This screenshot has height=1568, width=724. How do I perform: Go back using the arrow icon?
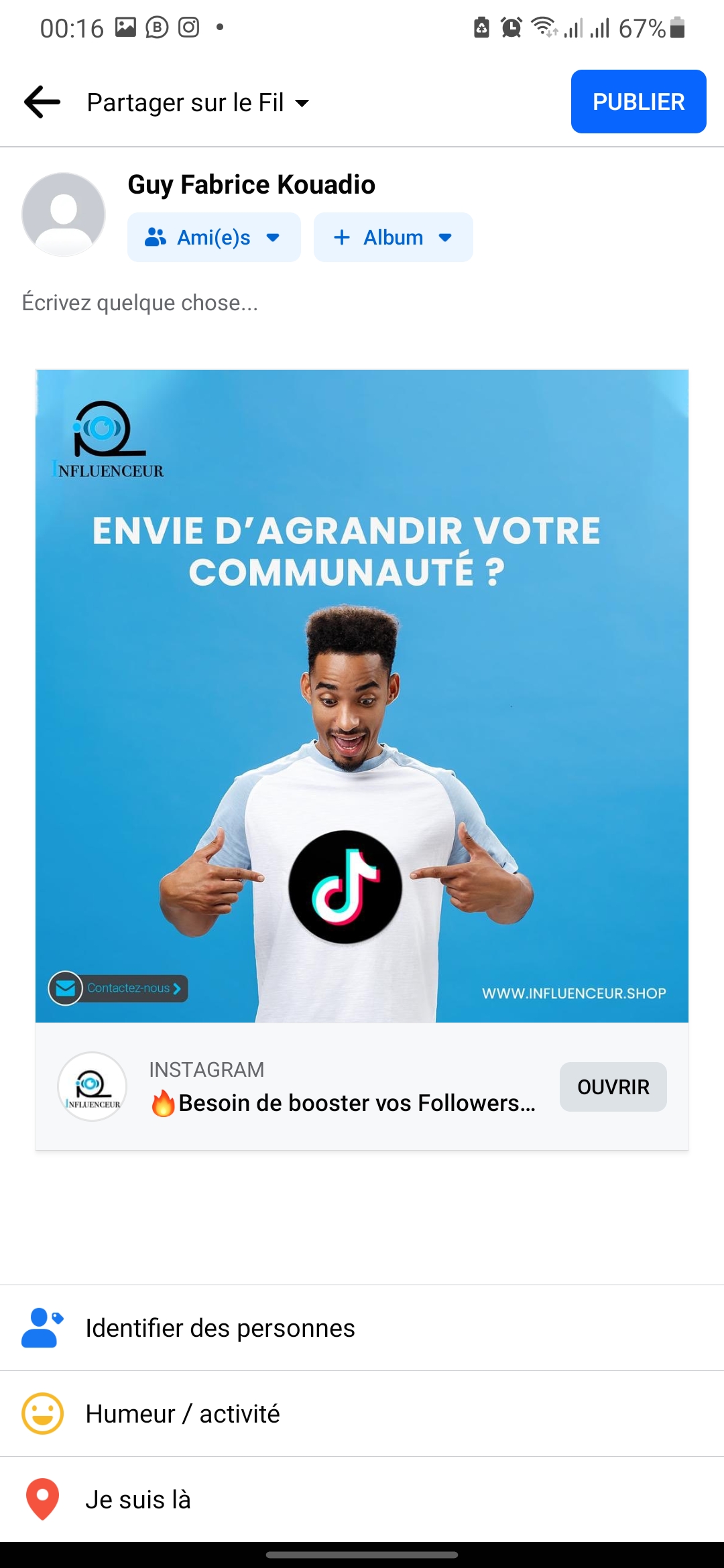click(42, 102)
